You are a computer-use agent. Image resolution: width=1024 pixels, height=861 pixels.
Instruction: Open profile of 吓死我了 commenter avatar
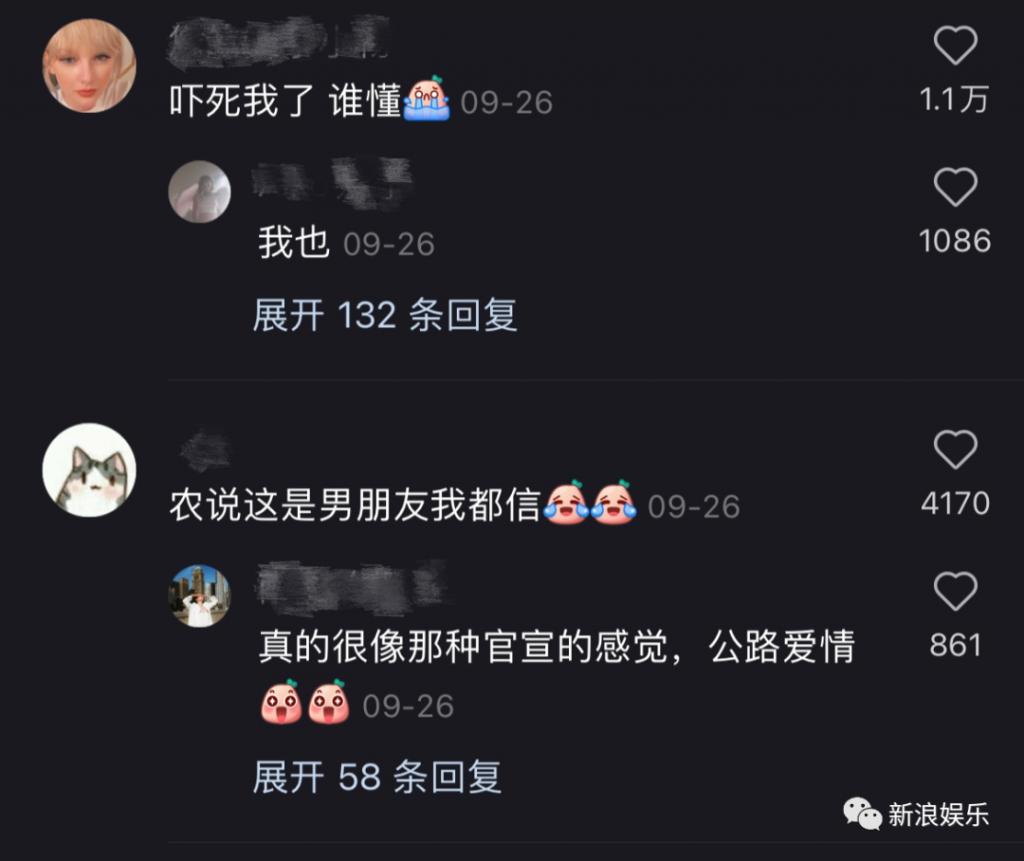(x=89, y=66)
